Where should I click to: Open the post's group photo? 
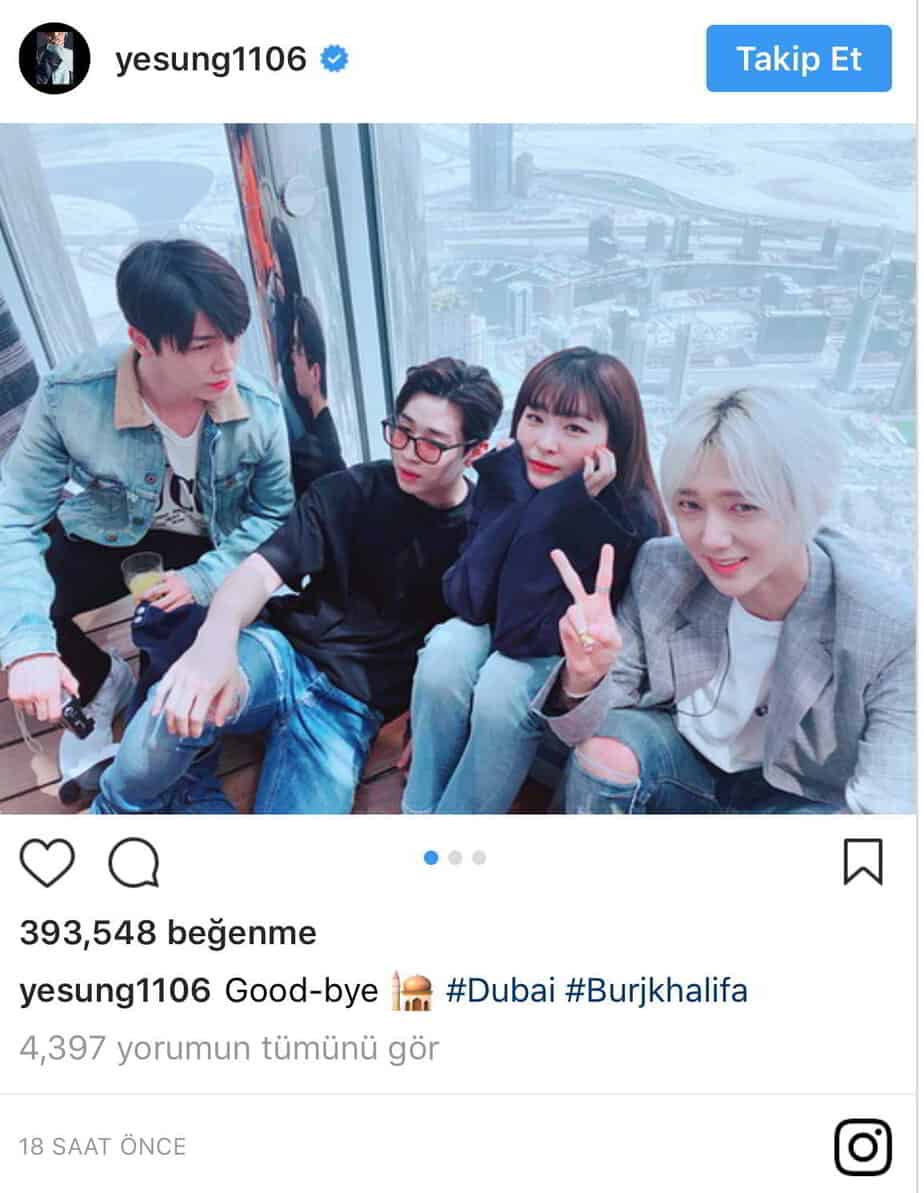(x=458, y=468)
